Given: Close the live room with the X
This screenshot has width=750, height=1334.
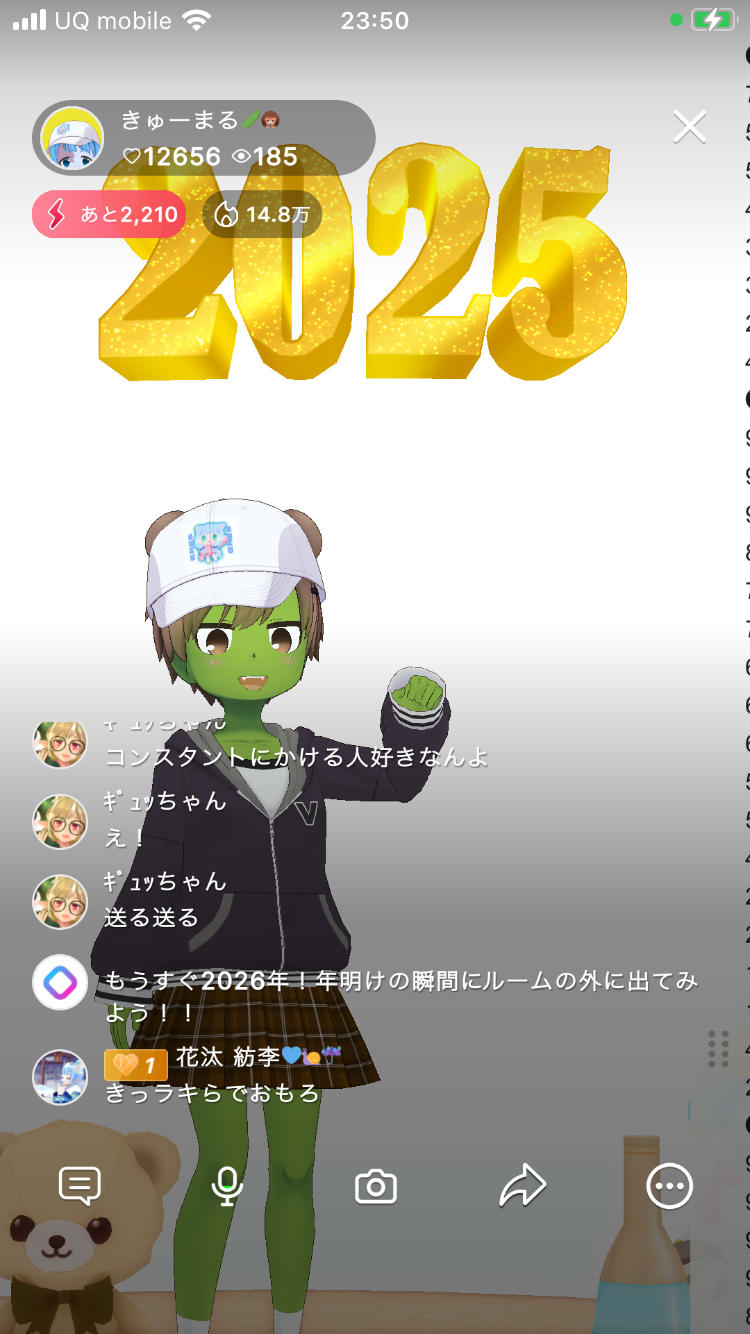Looking at the screenshot, I should coord(689,127).
